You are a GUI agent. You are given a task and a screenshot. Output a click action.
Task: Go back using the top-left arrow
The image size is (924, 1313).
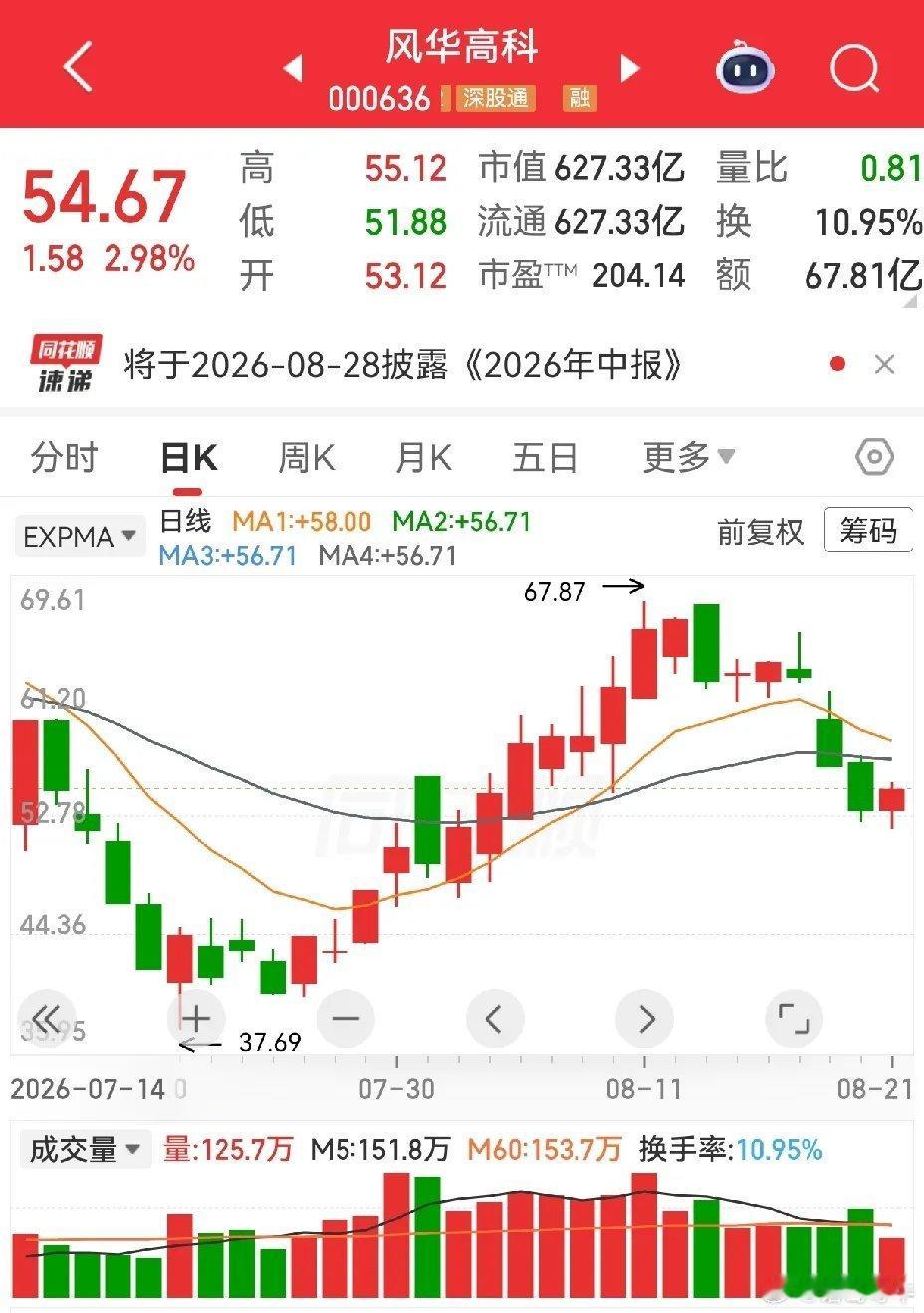pos(78,67)
